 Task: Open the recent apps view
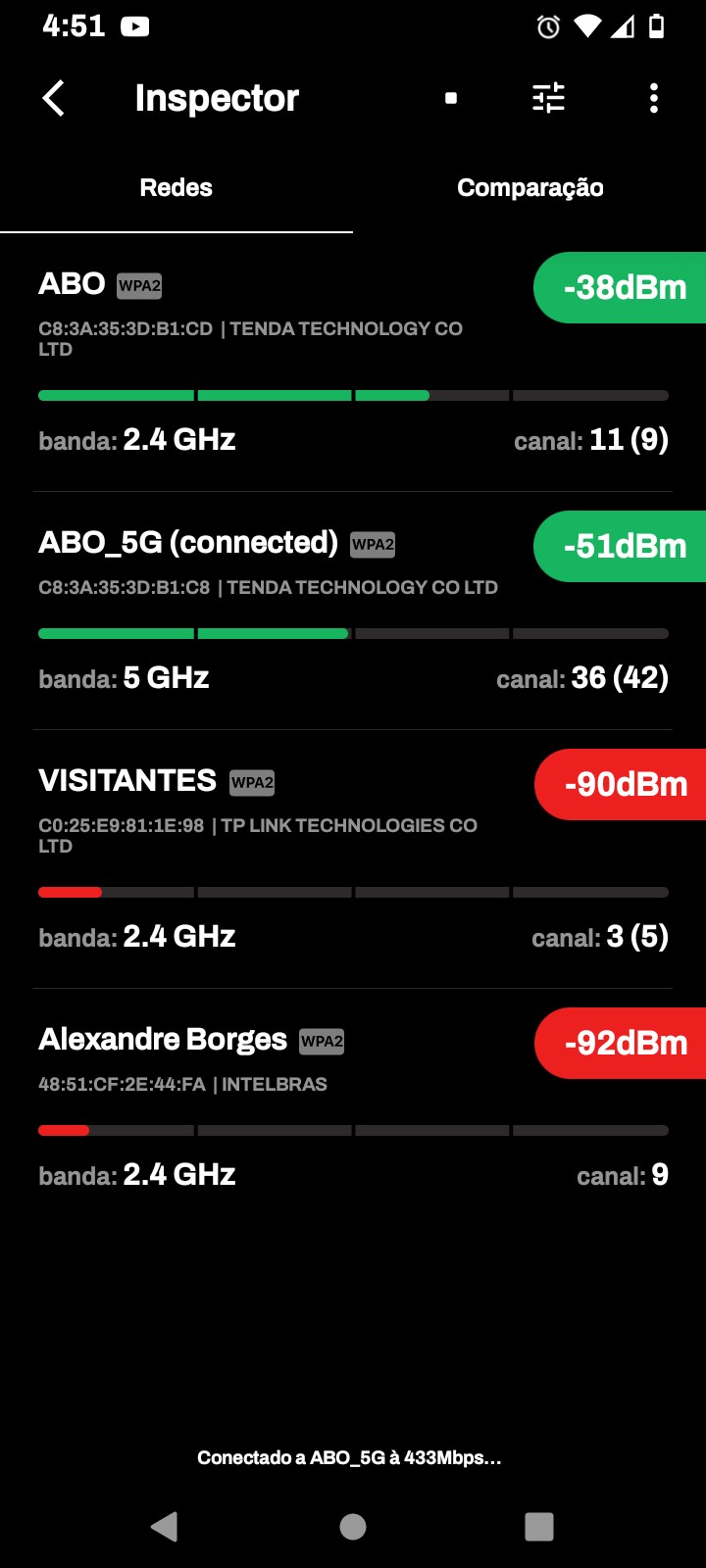(x=539, y=1526)
